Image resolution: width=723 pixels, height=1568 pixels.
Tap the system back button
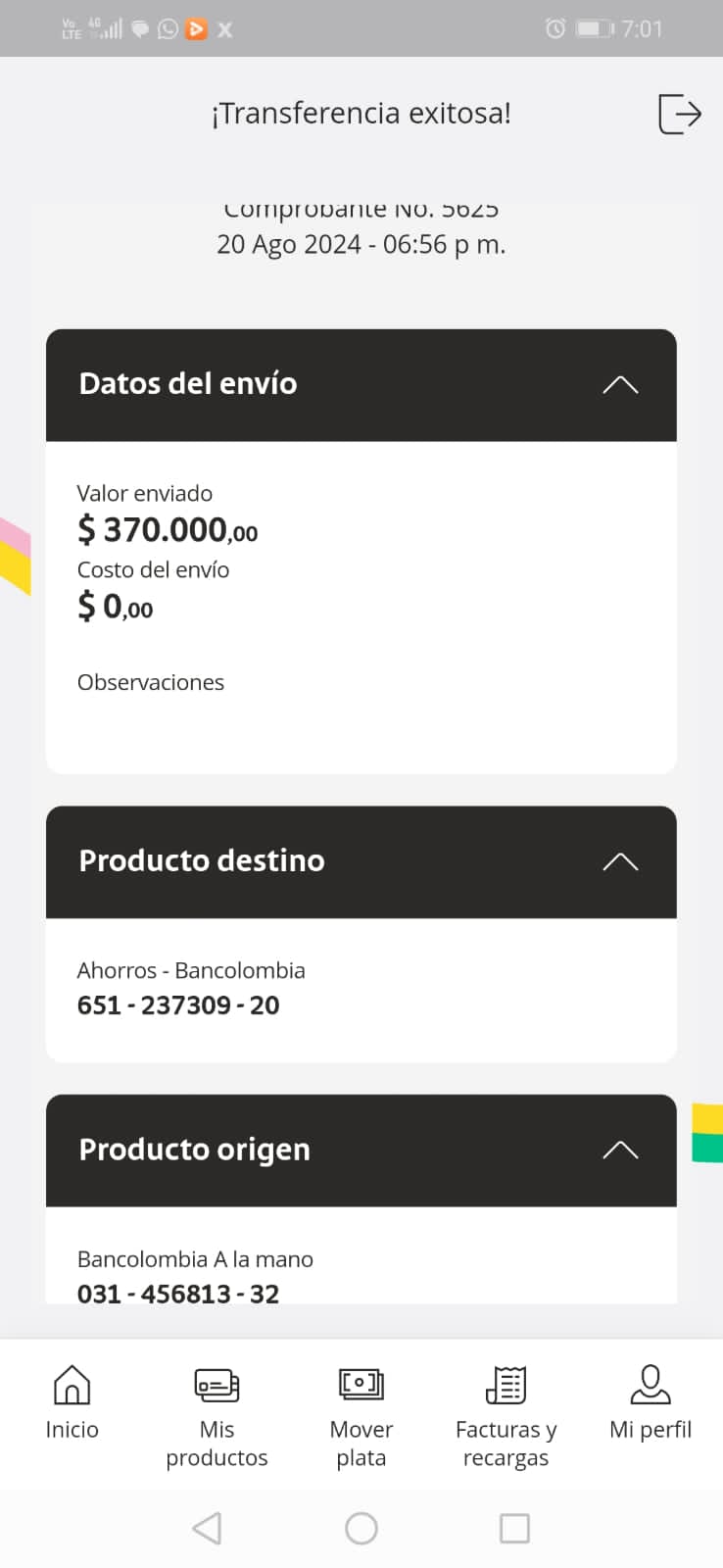click(207, 1528)
